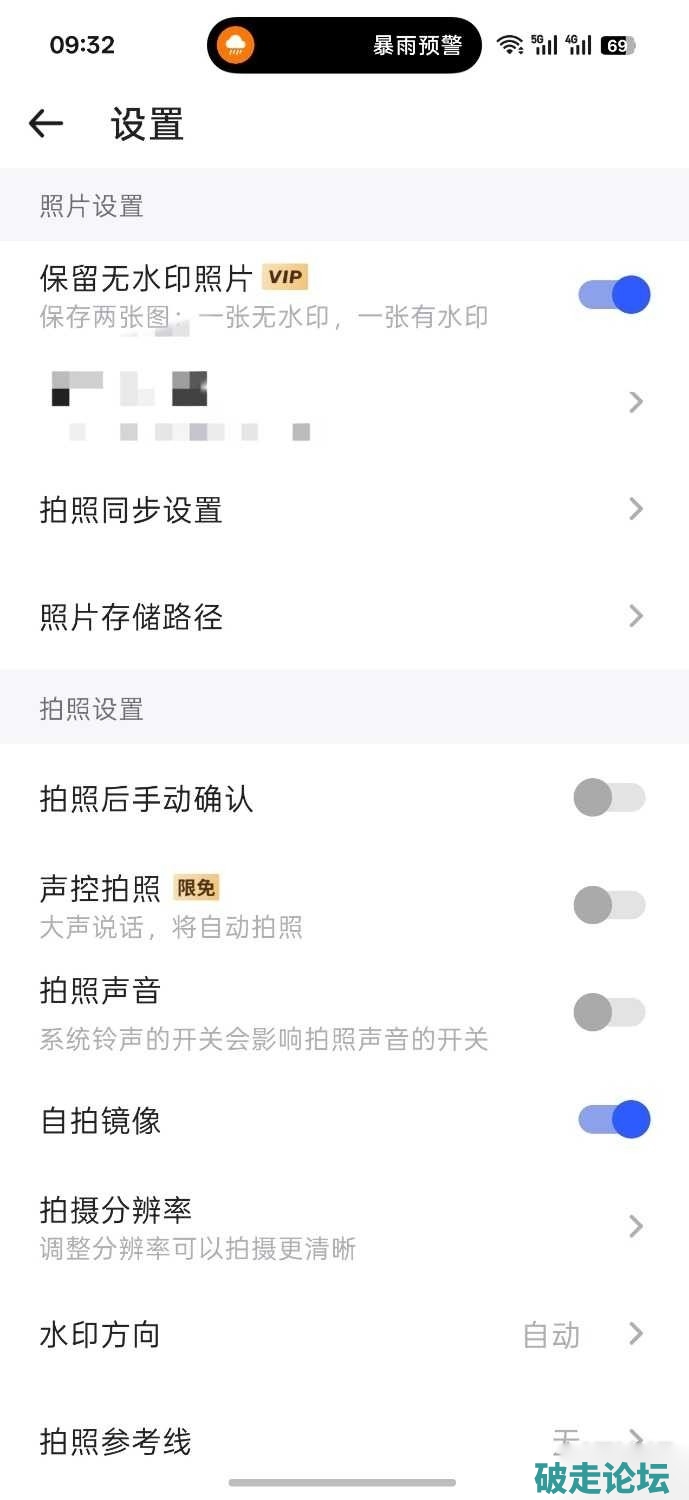The height and width of the screenshot is (1500, 689).
Task: Enable 拍照后手动确认 switch
Action: click(x=609, y=798)
